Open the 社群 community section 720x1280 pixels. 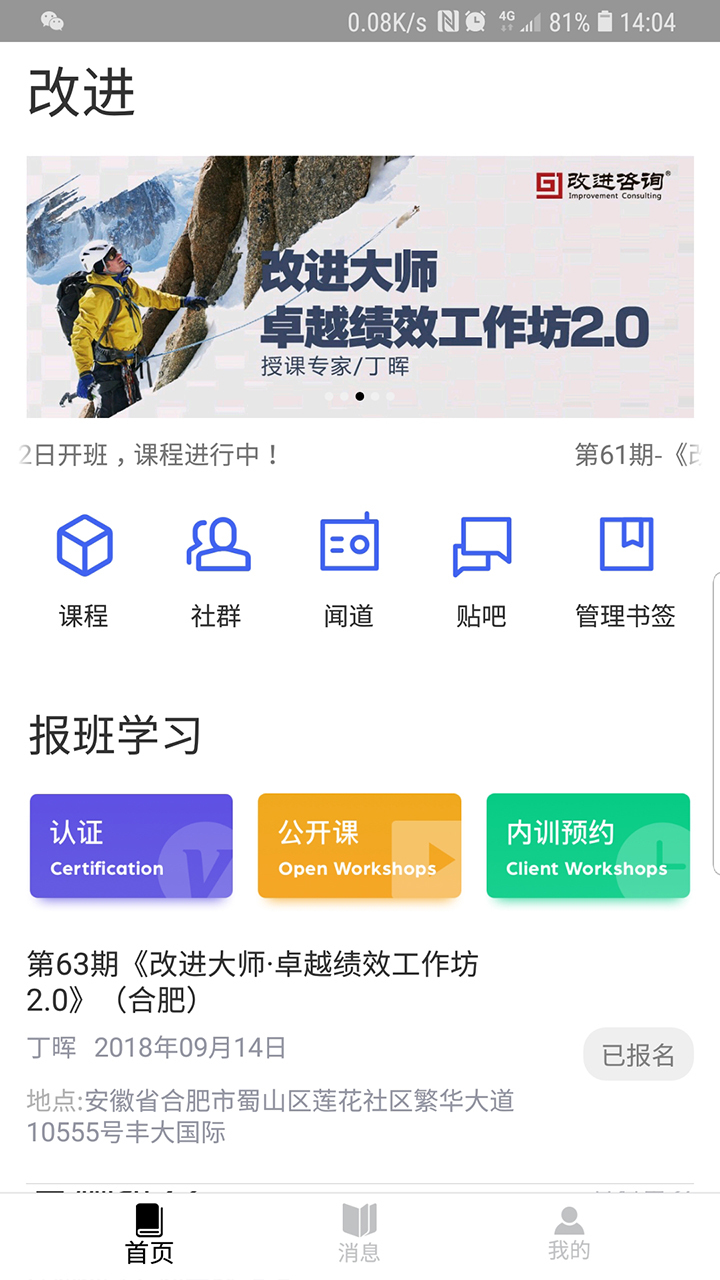[x=217, y=571]
